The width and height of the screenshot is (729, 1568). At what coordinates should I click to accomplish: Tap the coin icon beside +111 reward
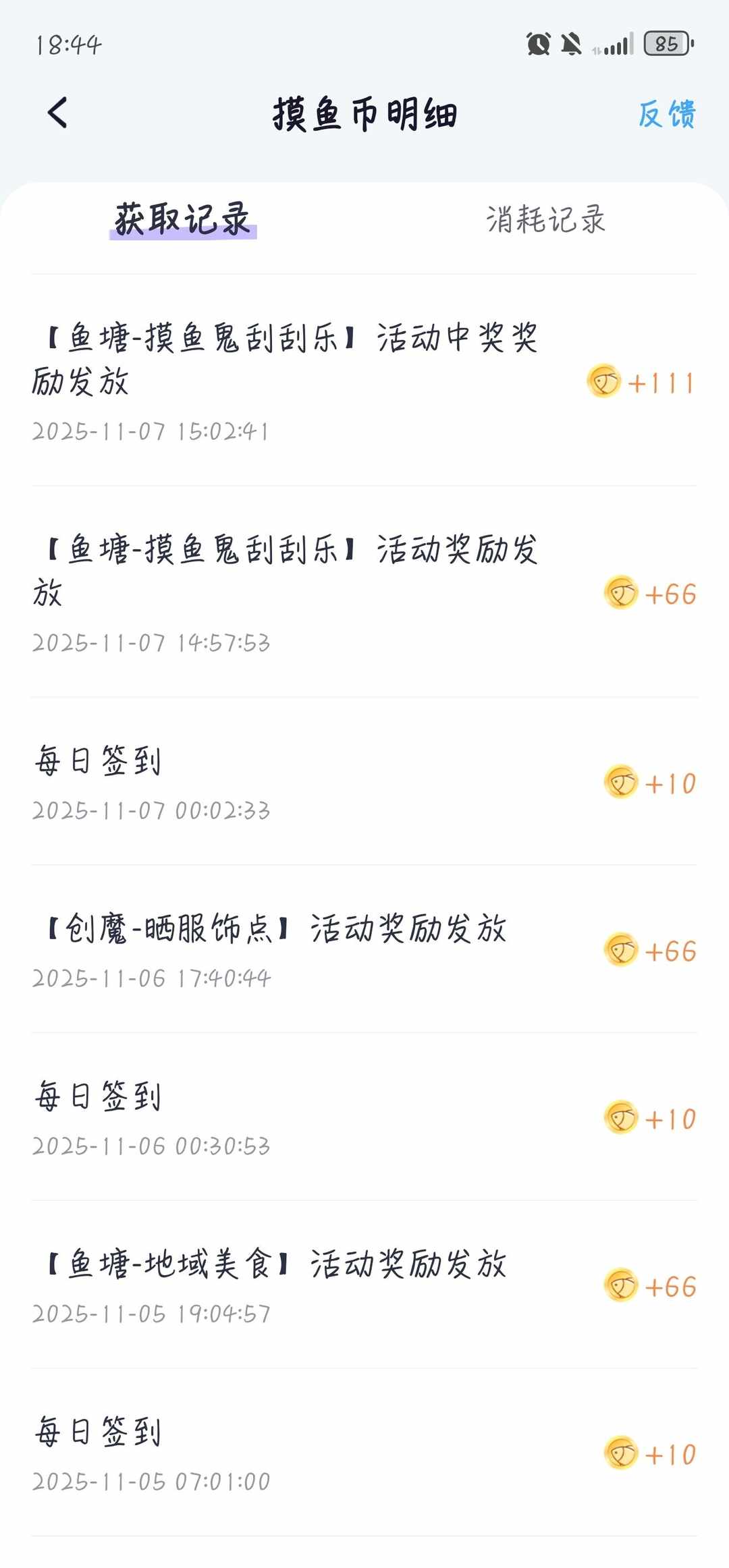click(x=605, y=382)
